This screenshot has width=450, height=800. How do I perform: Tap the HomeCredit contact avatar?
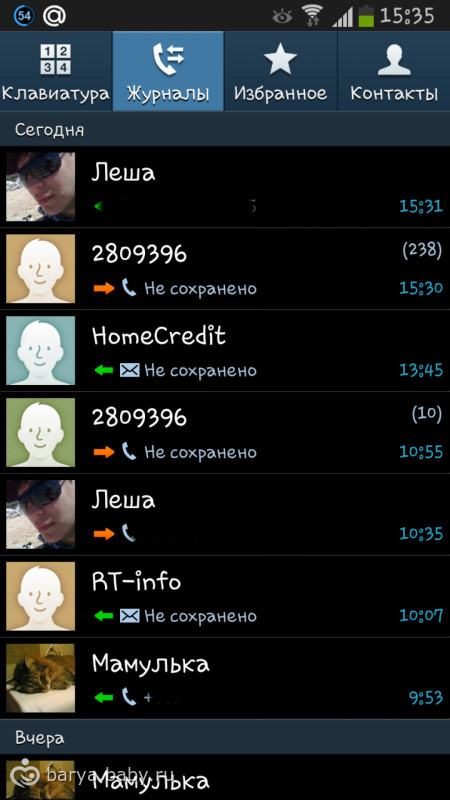pos(40,351)
